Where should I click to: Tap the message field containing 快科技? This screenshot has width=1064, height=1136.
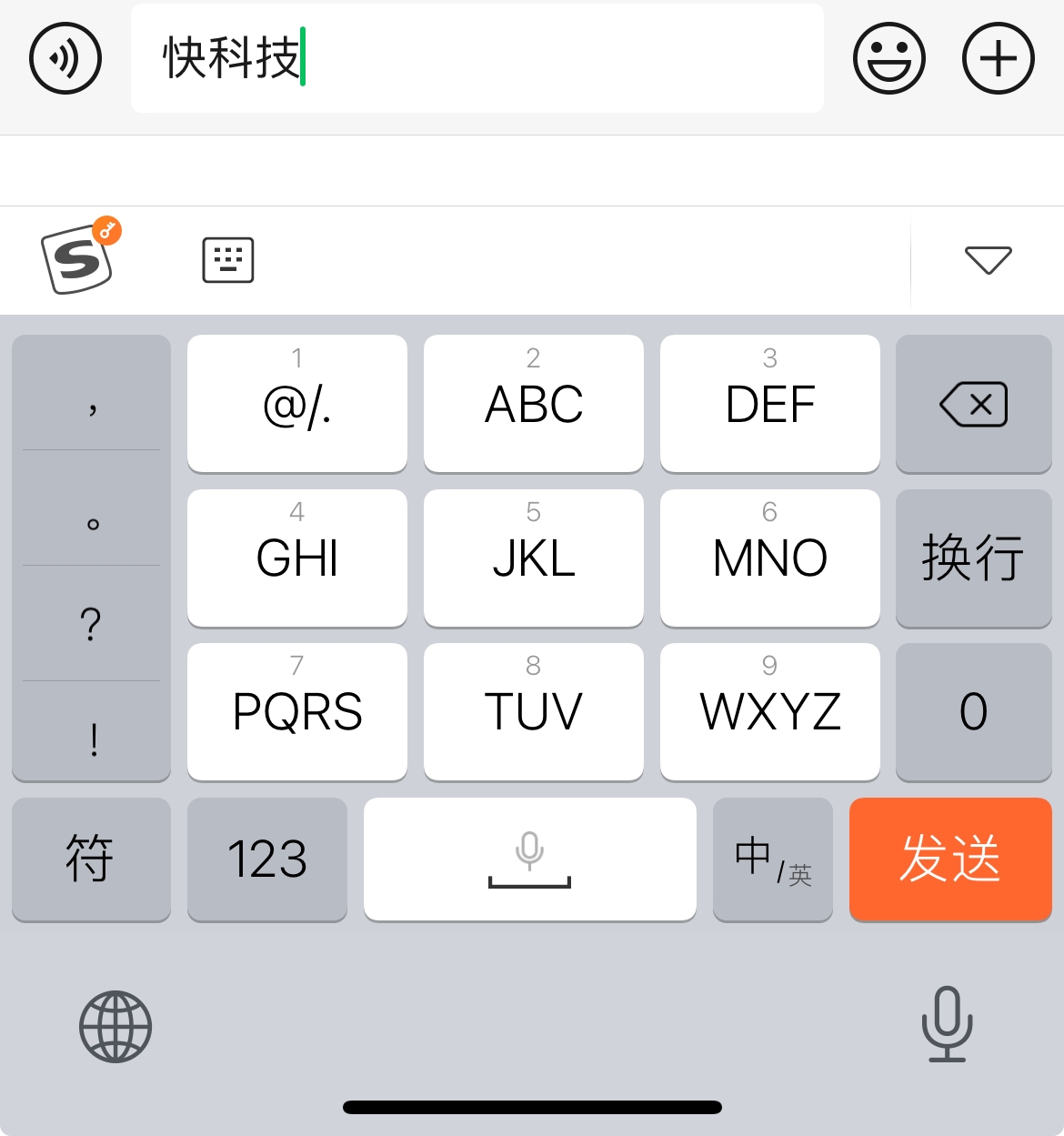click(x=477, y=59)
